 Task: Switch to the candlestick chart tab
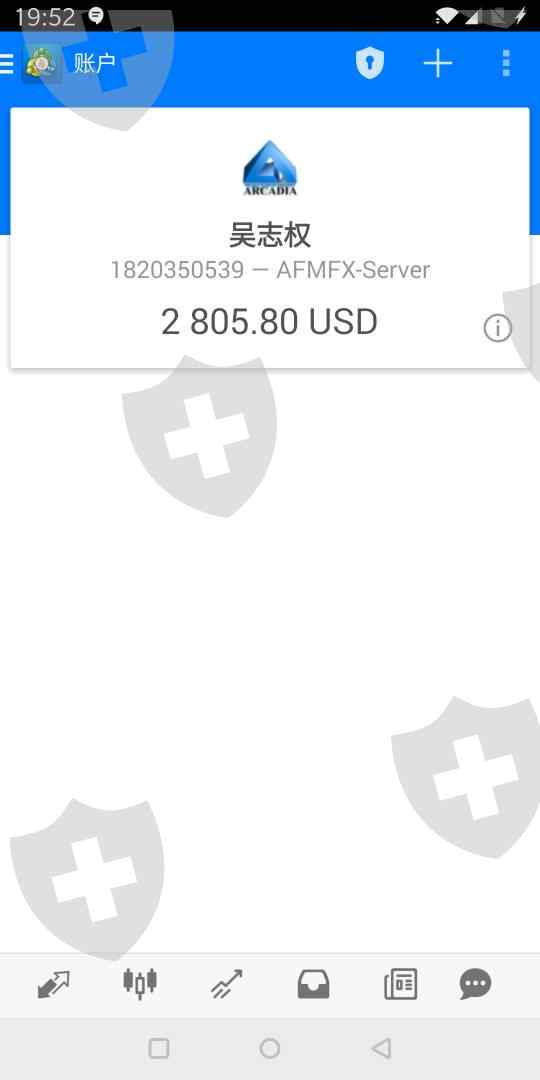(x=140, y=984)
